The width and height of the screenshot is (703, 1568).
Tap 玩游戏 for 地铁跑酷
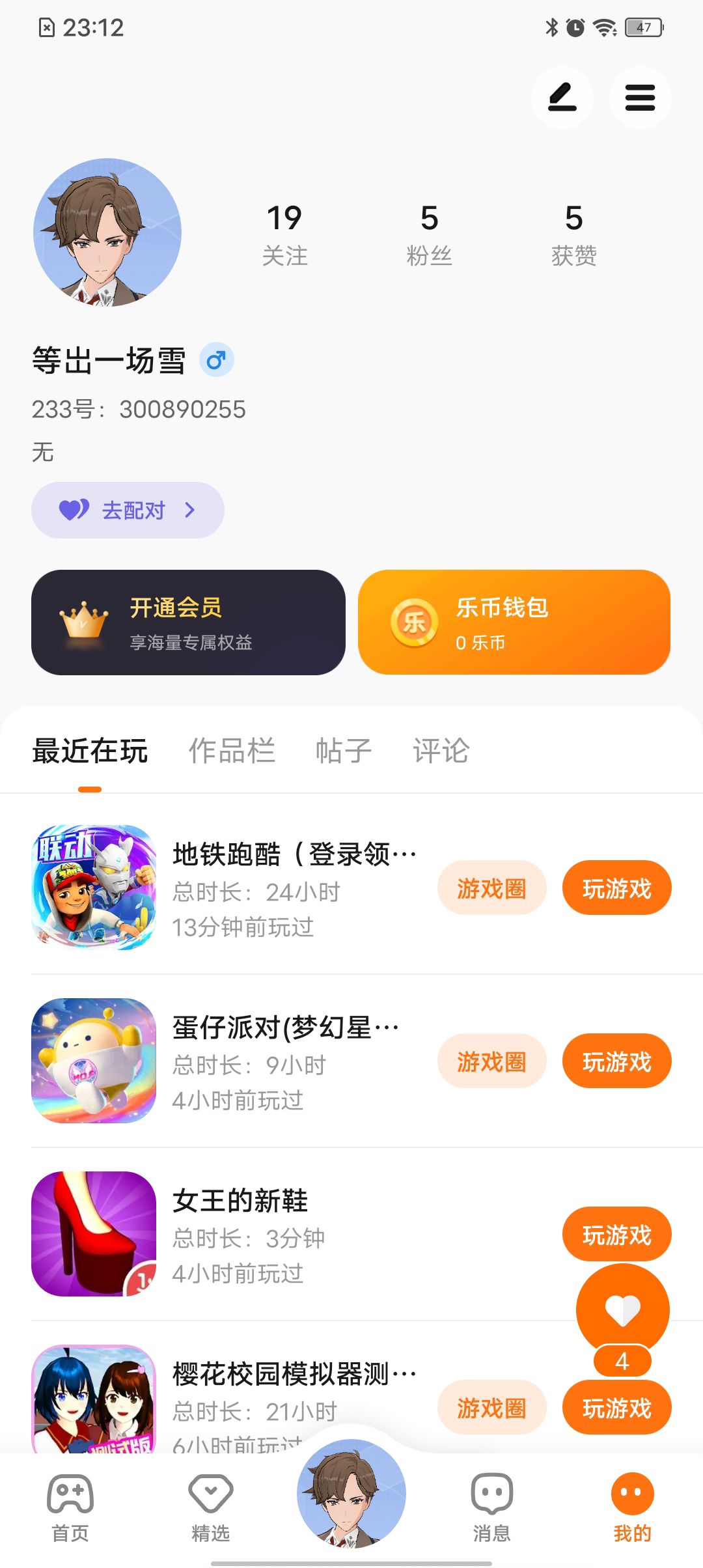[616, 888]
